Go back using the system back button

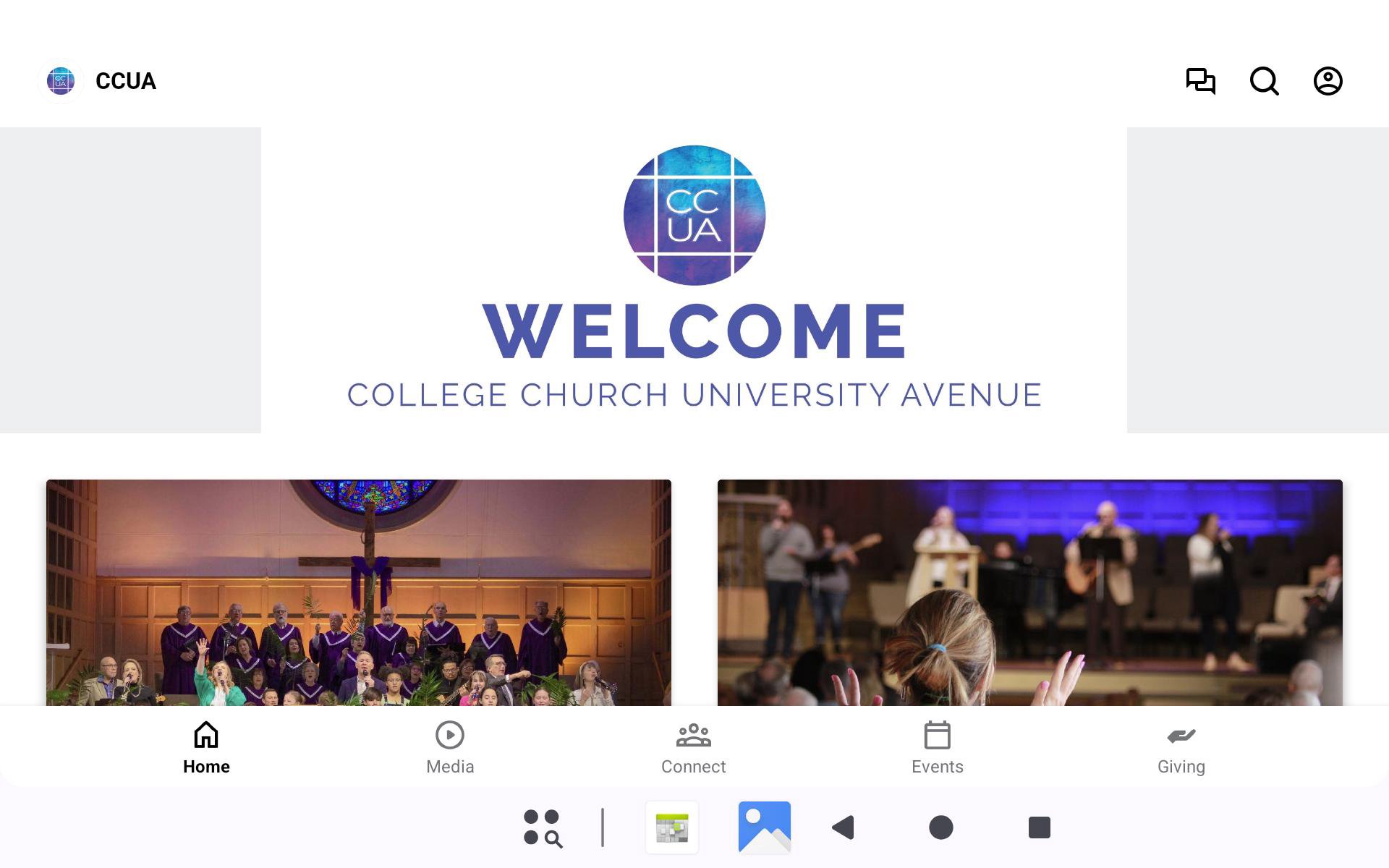[844, 827]
